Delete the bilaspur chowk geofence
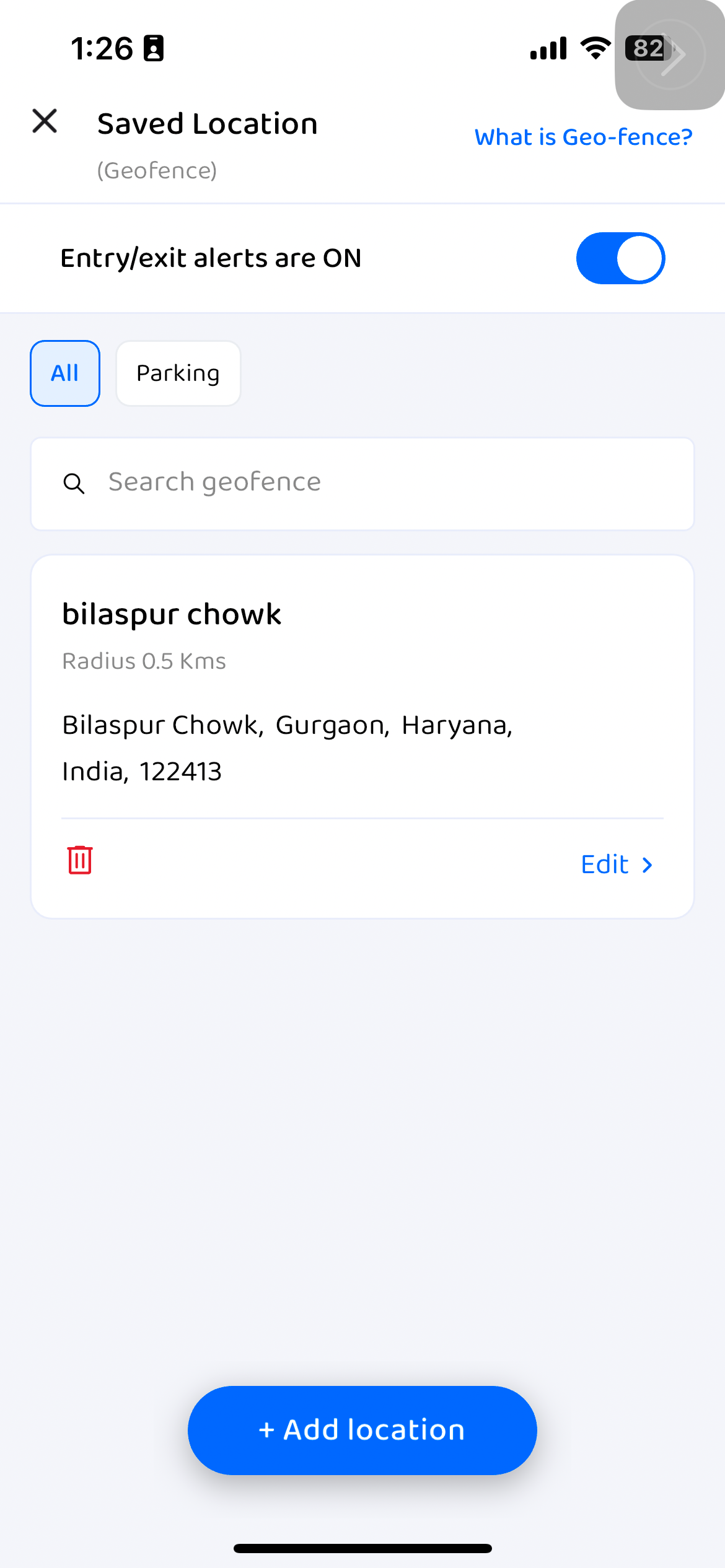 coord(80,860)
